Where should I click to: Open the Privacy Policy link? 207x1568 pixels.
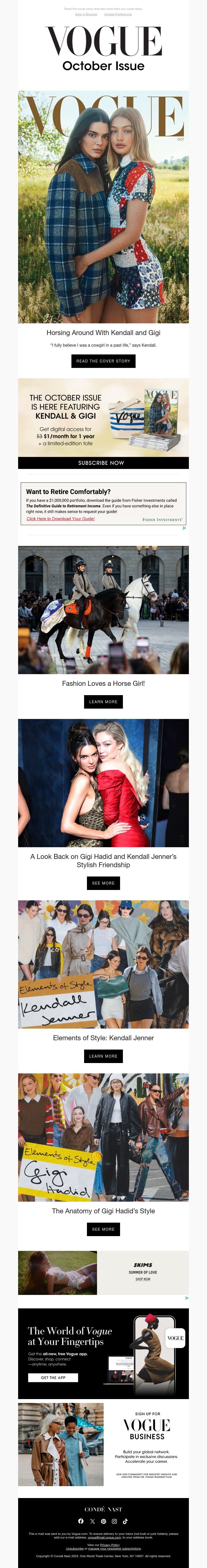point(110,1545)
